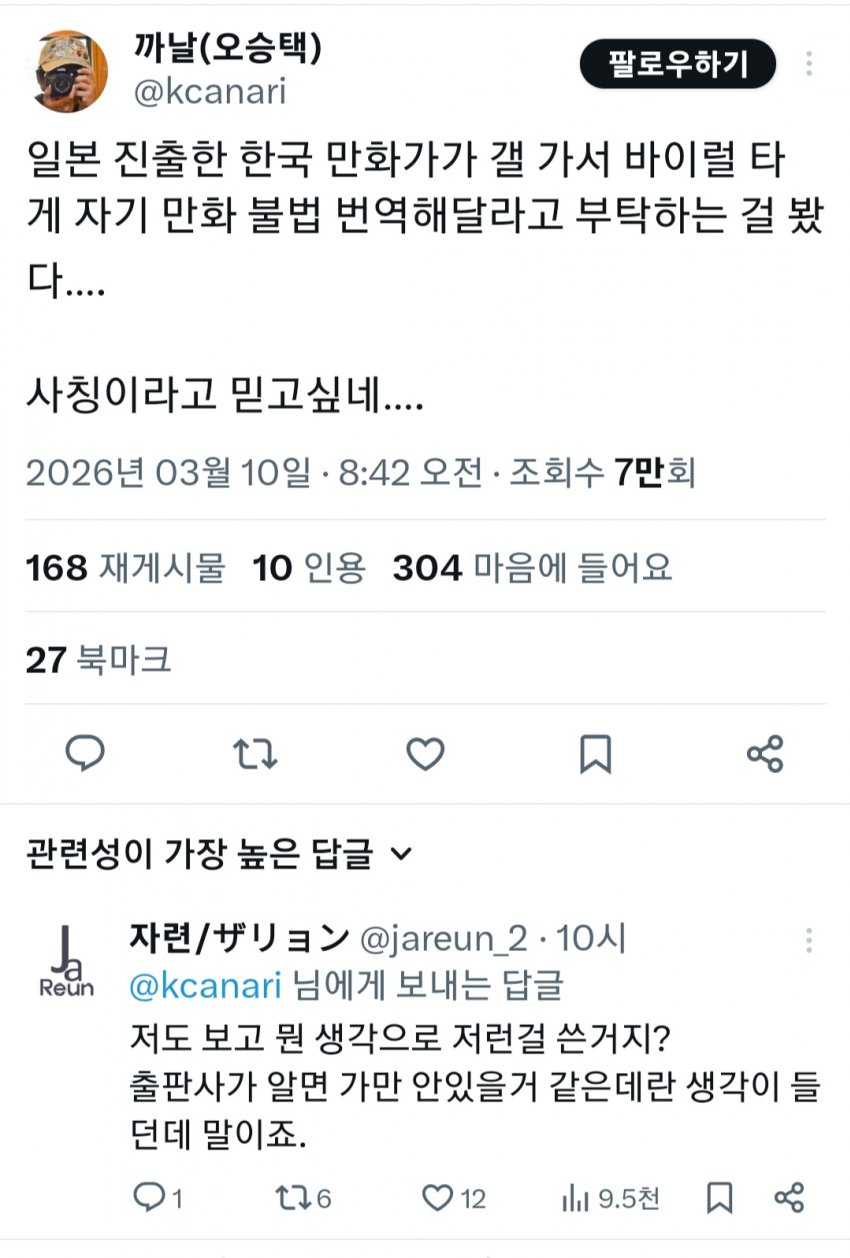Share 자련's reply
Screen dimensions: 850x1258
pos(789,1197)
